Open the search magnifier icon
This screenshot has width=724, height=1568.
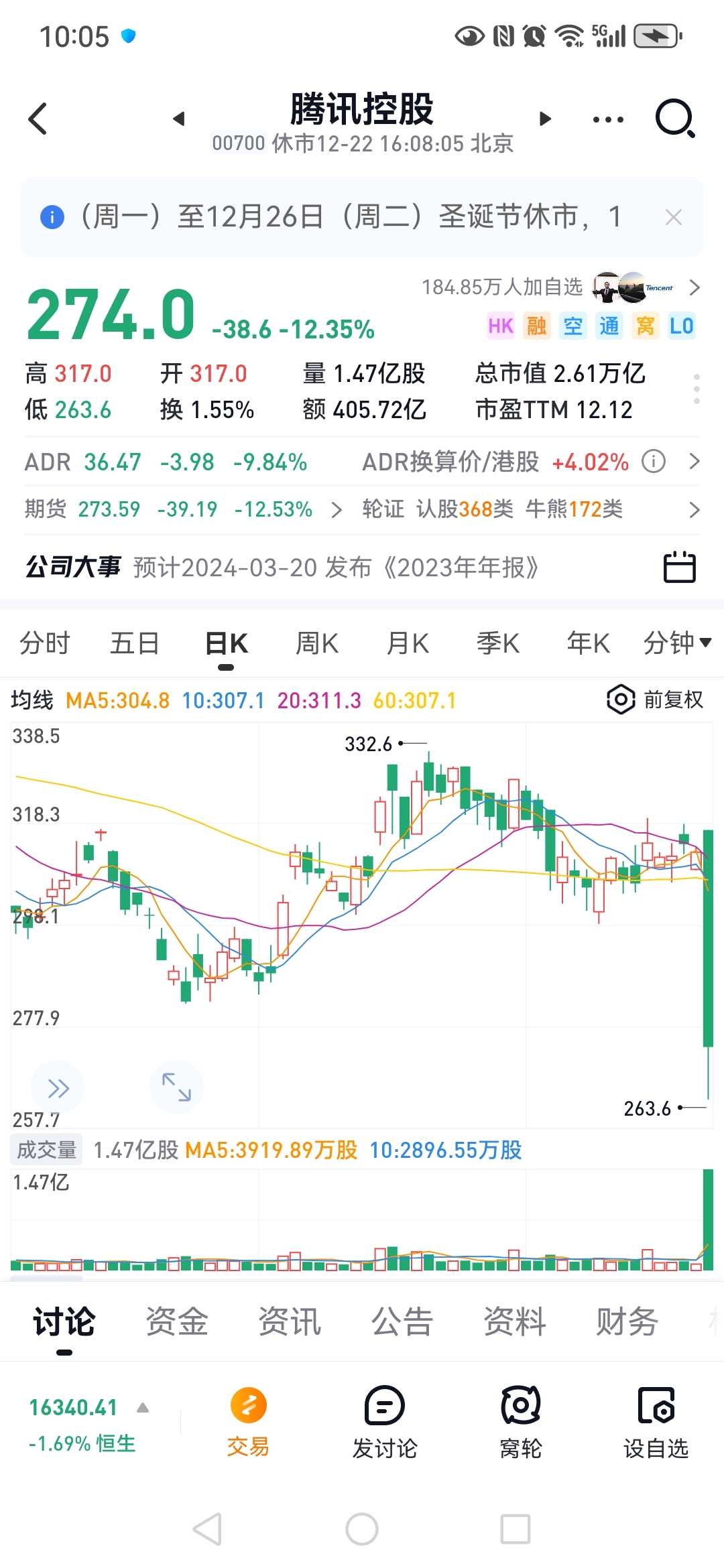pos(674,119)
